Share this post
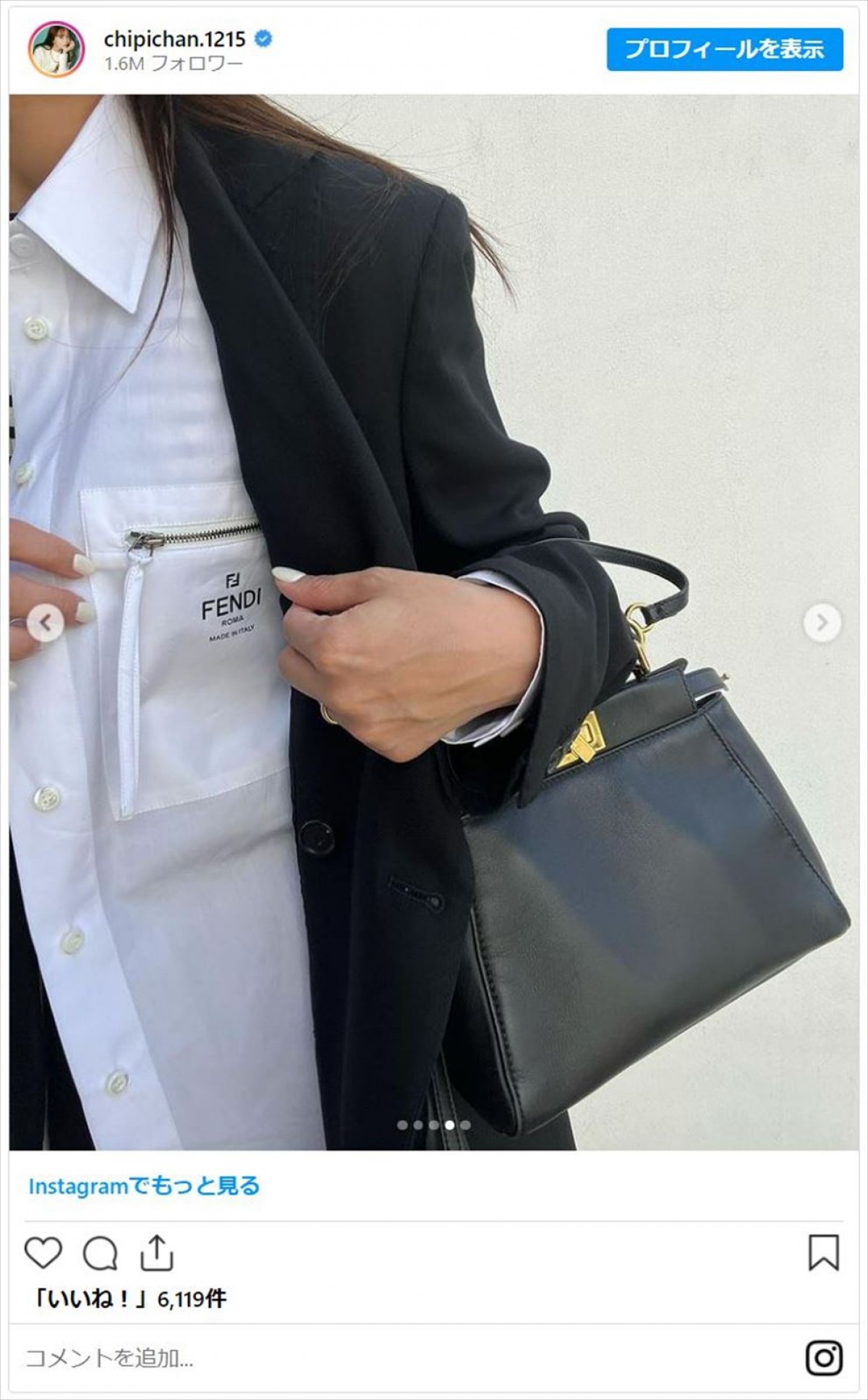Image resolution: width=868 pixels, height=1400 pixels. coord(157,1252)
